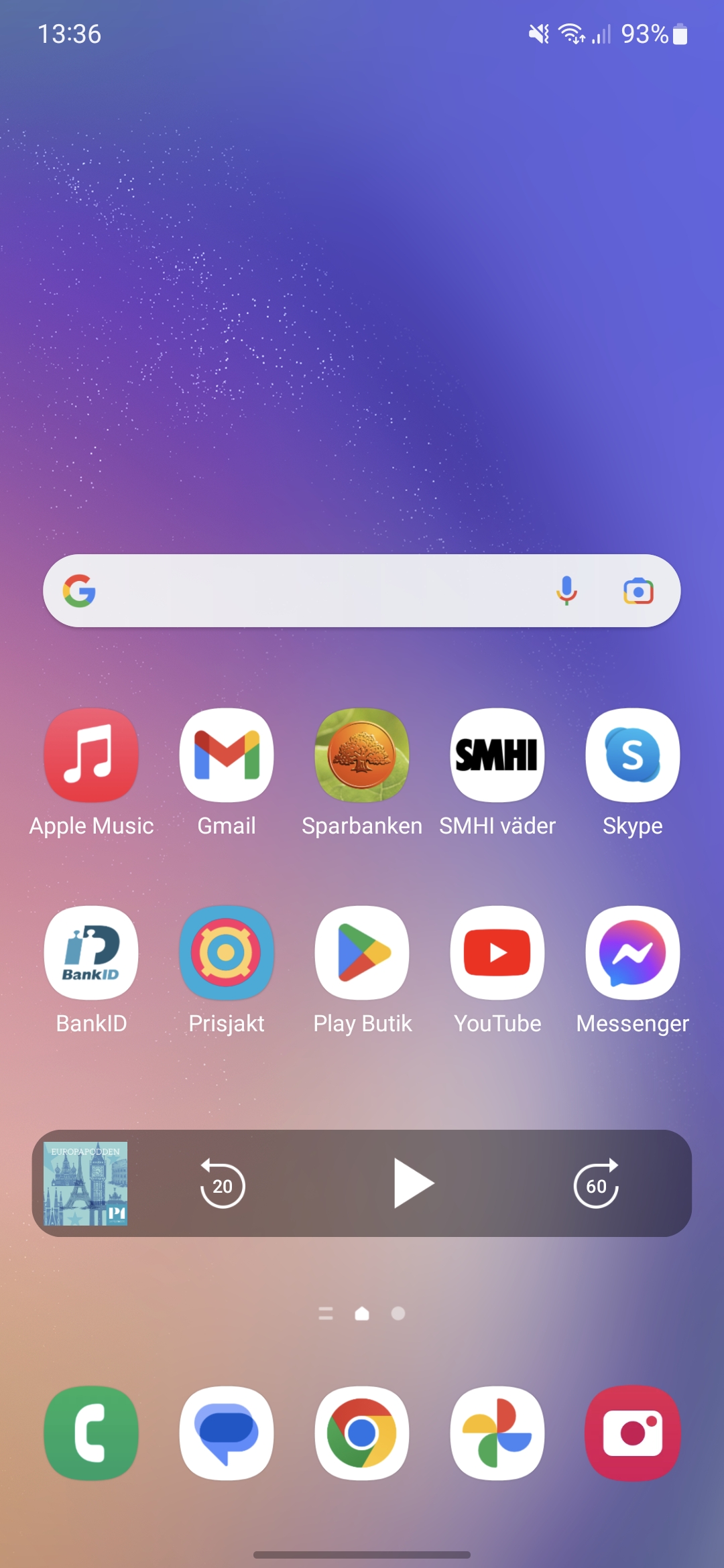This screenshot has width=724, height=1568.
Task: Open Prisjakt app
Action: (227, 953)
